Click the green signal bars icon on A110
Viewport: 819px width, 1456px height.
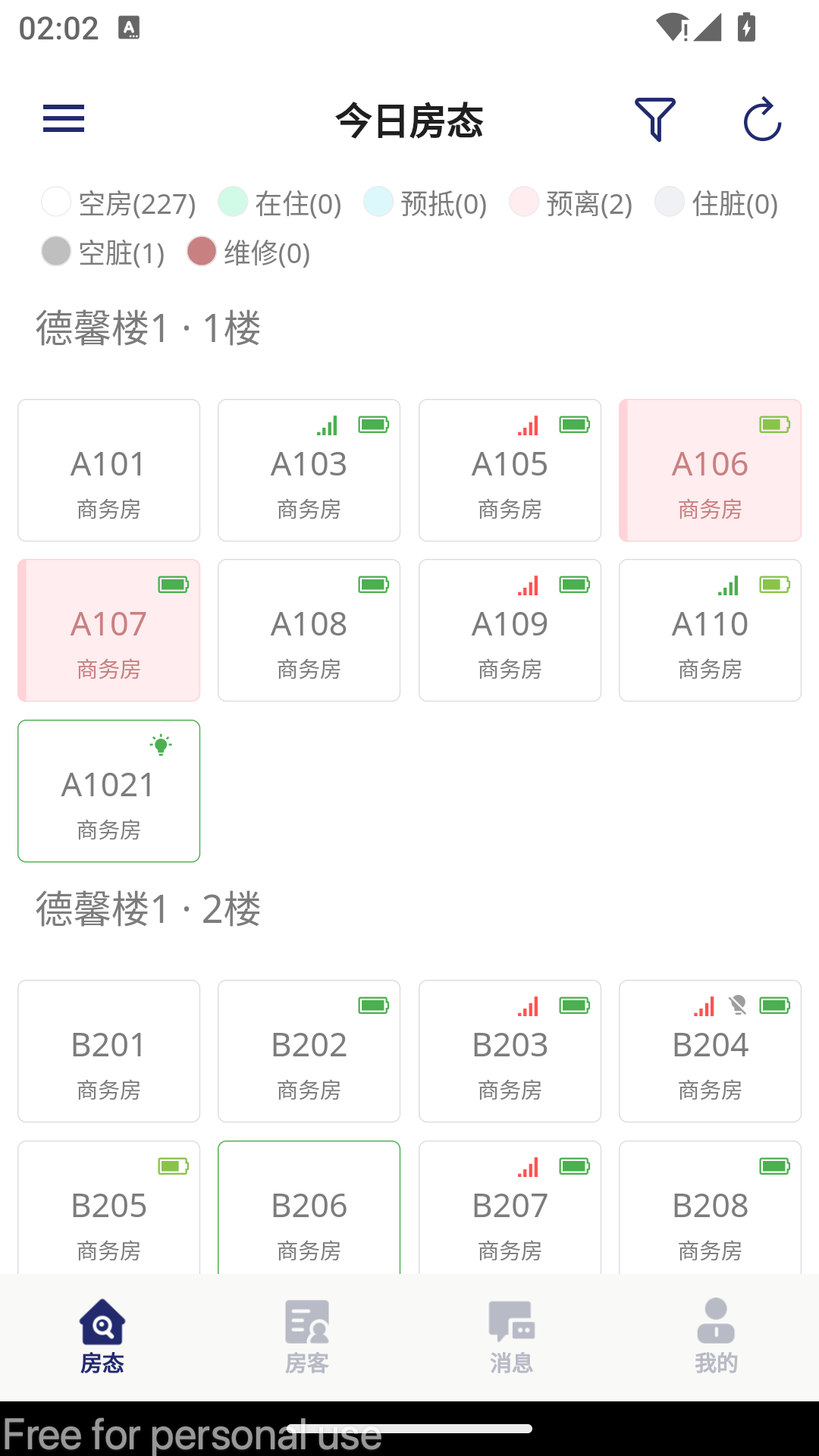[x=728, y=586]
